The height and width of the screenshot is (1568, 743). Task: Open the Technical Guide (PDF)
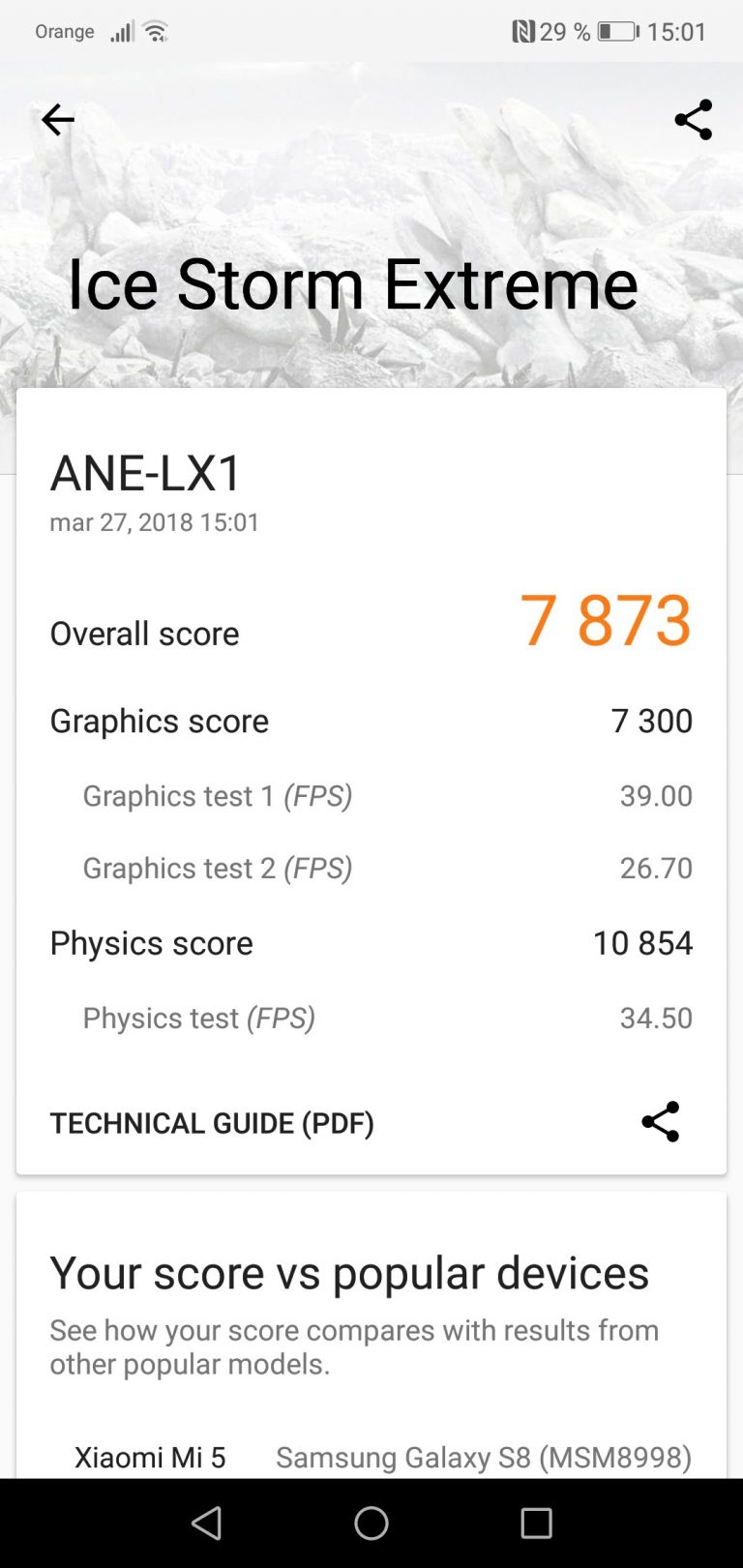pos(212,1123)
